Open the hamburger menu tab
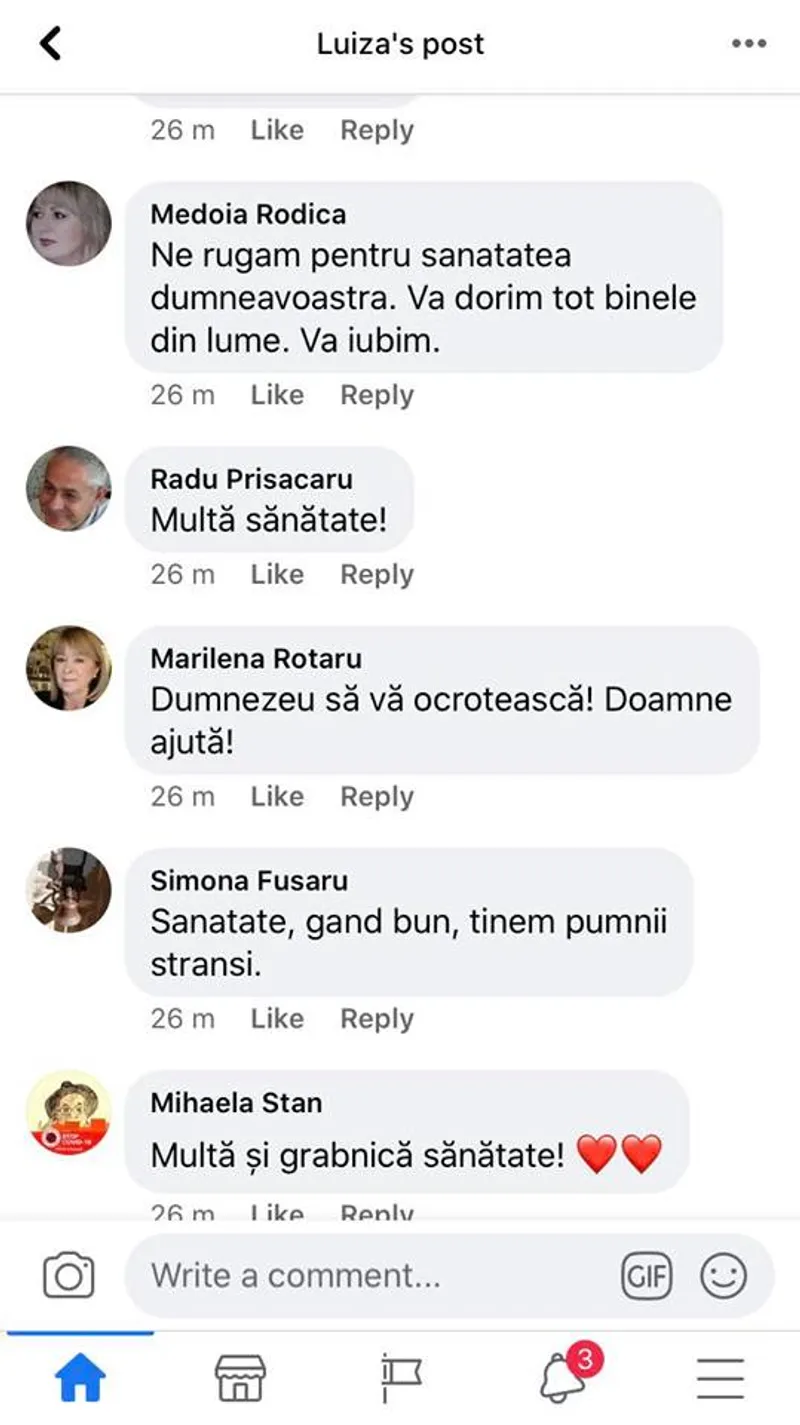 [x=720, y=1380]
